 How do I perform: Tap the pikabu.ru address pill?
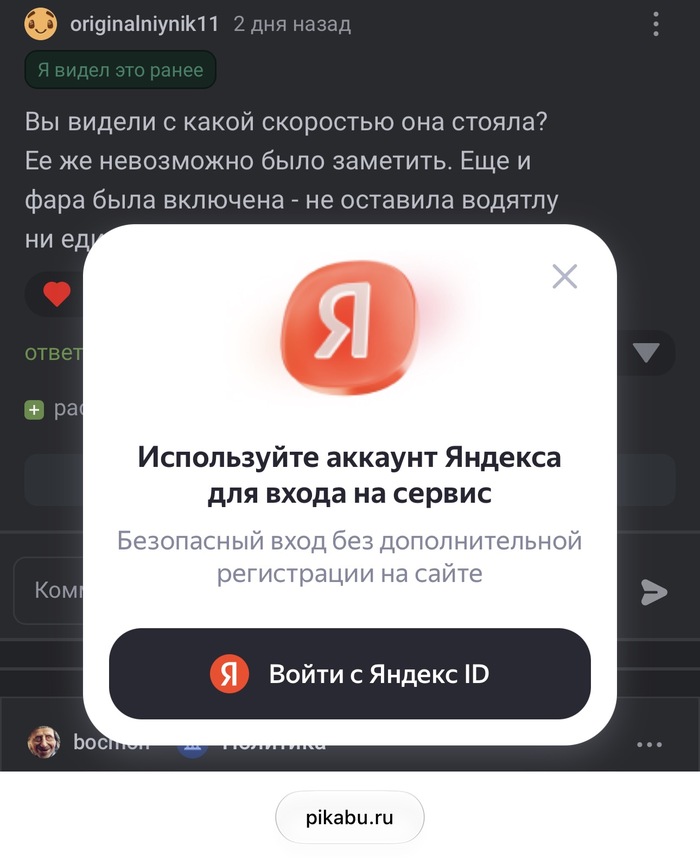tap(350, 817)
